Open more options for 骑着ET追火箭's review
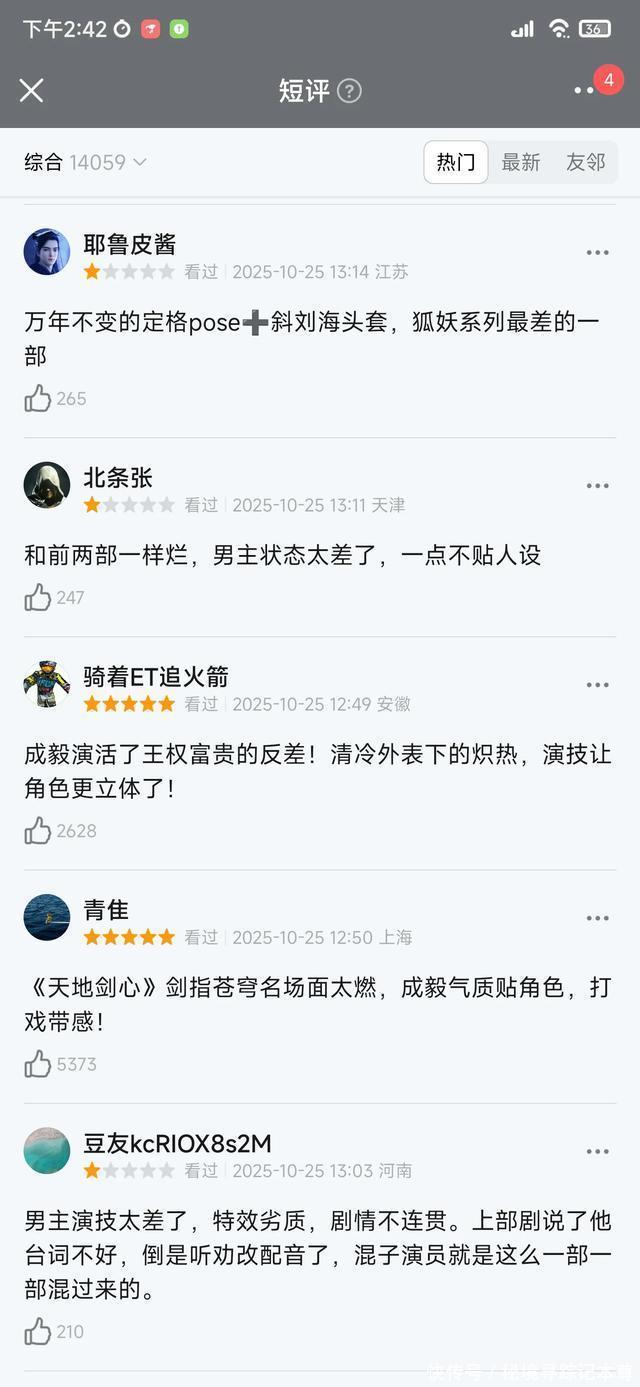This screenshot has height=1387, width=640. (x=597, y=685)
